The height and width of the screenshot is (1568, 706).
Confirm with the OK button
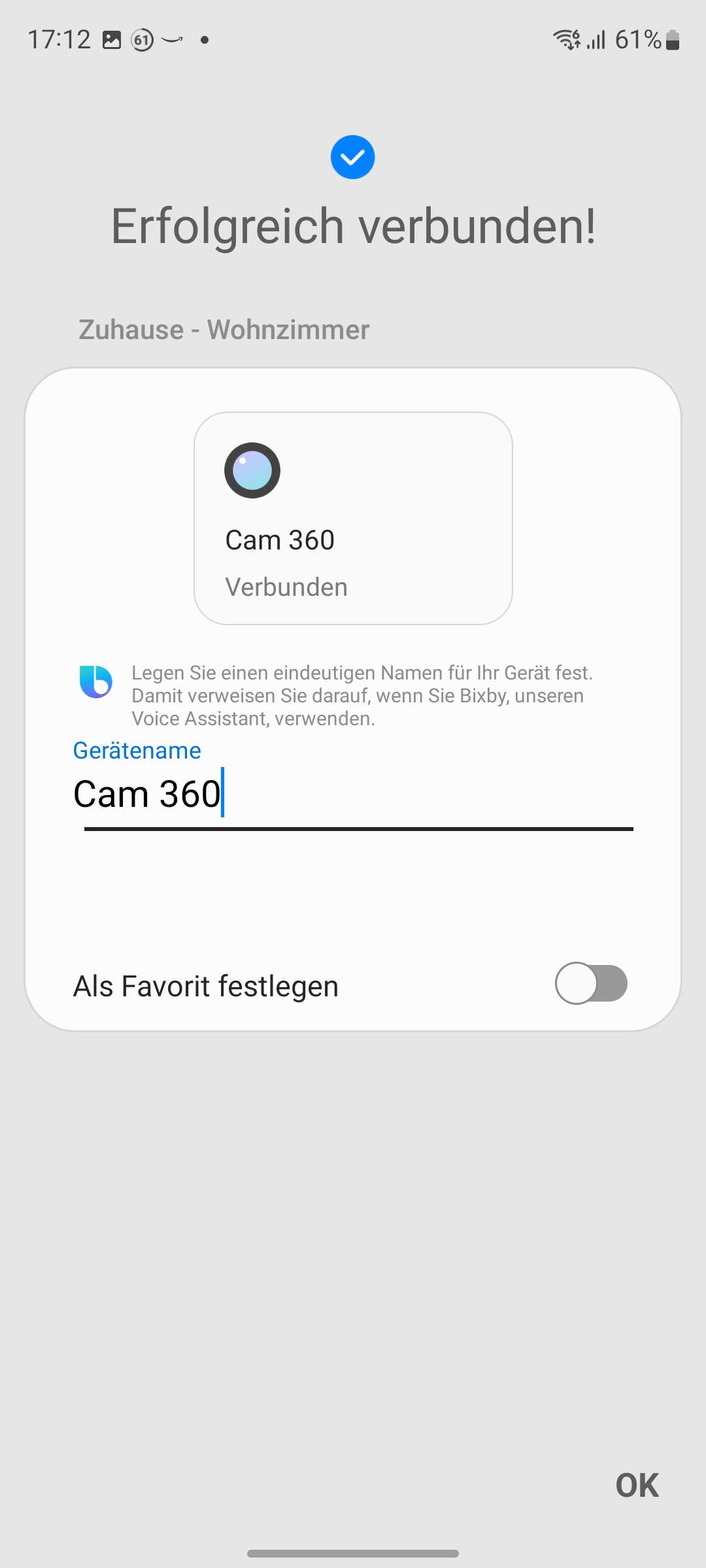[x=637, y=1485]
